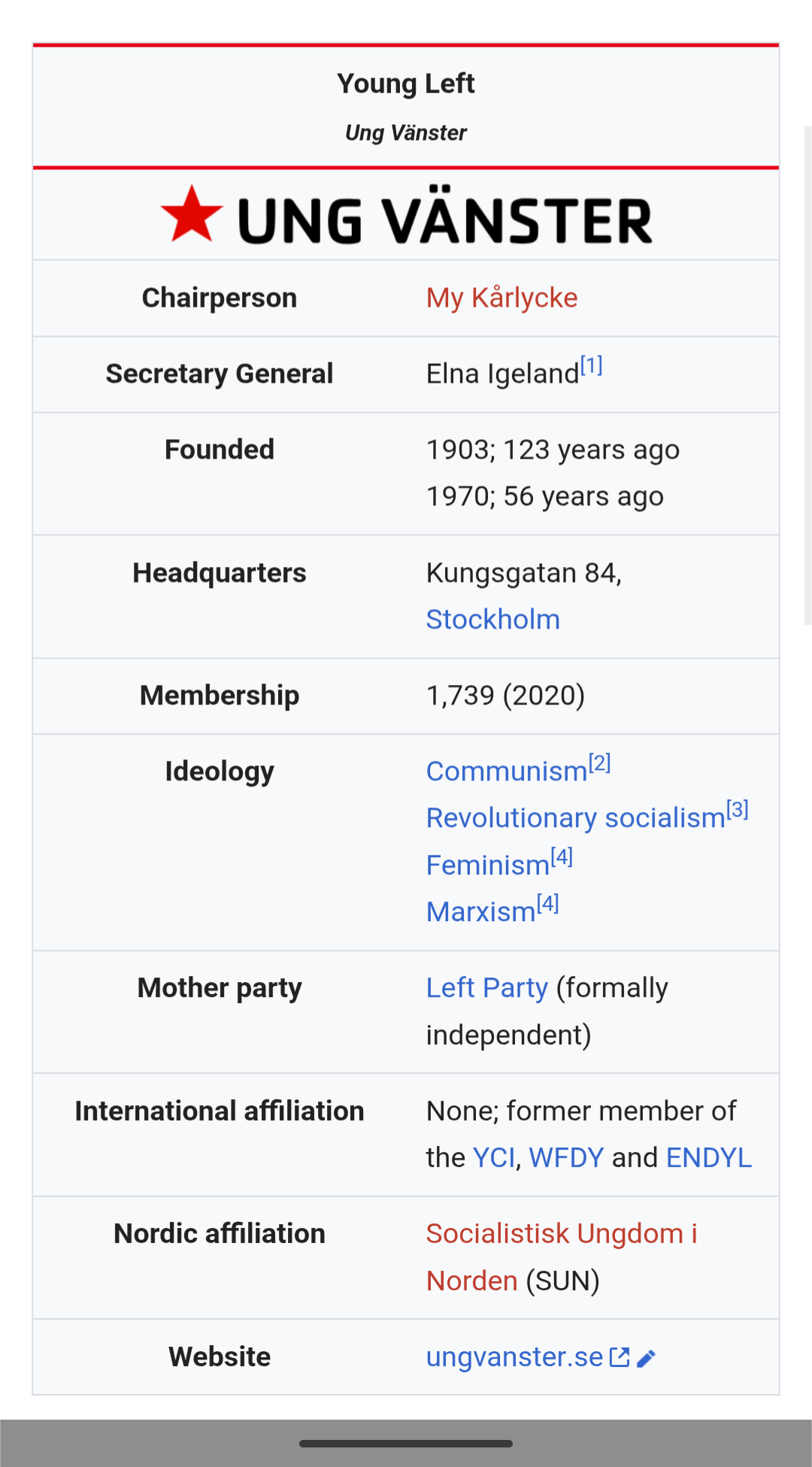The width and height of the screenshot is (812, 1467).
Task: Open the Revolutionary socialism link
Action: [x=575, y=818]
